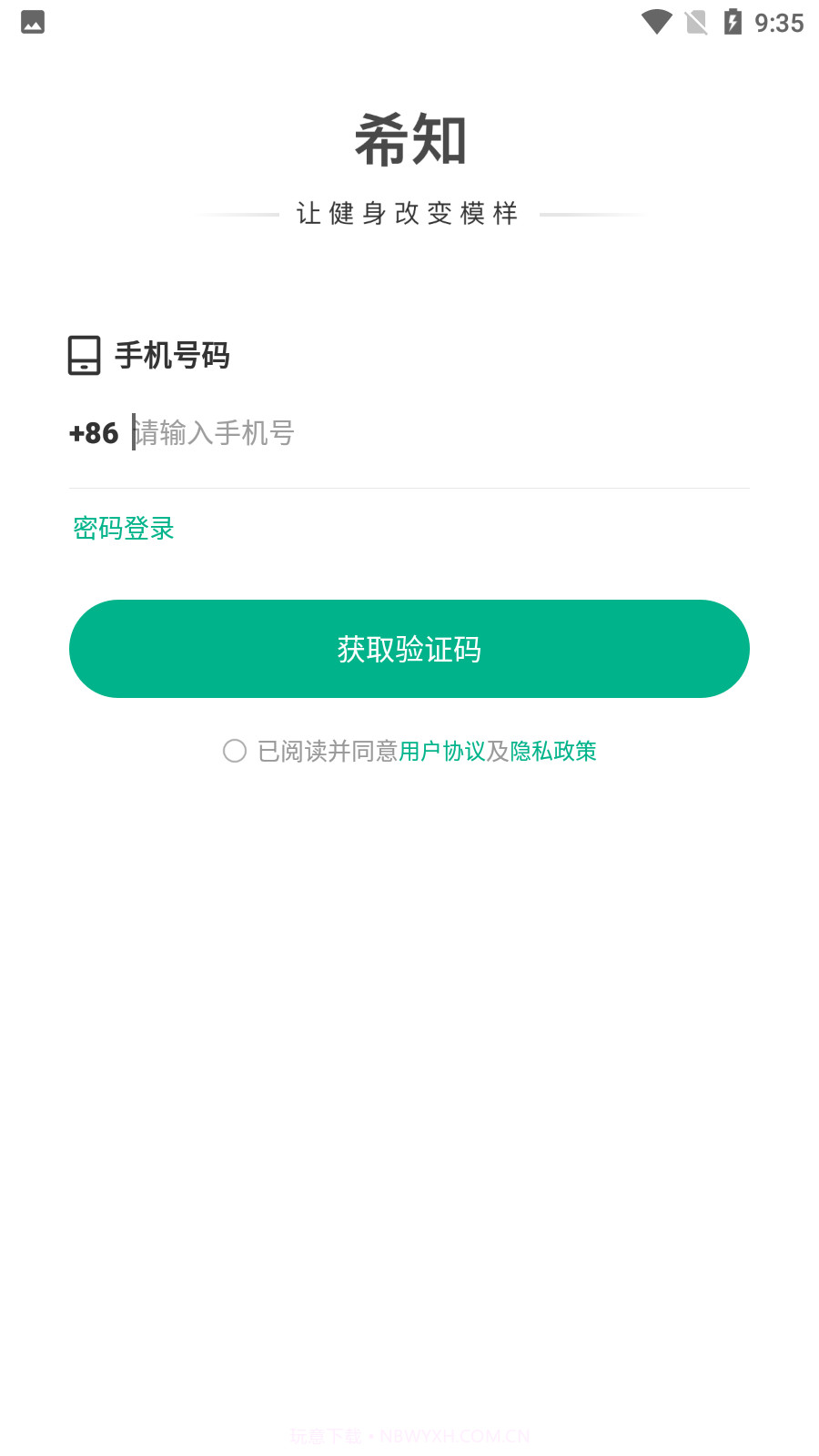Open country code selector before phone field
Viewport: 819px width, 1456px height.
pyautogui.click(x=94, y=434)
